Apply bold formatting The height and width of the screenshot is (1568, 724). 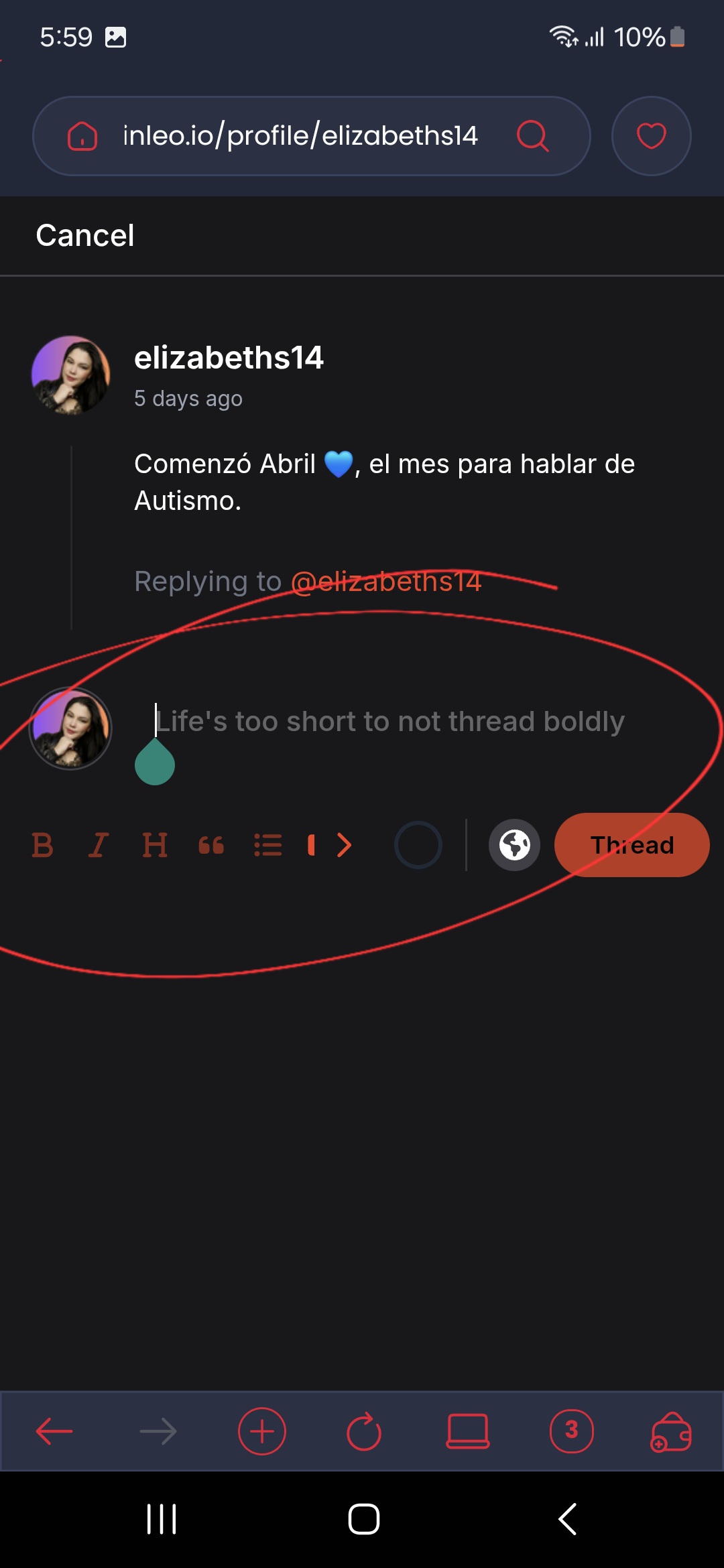42,845
